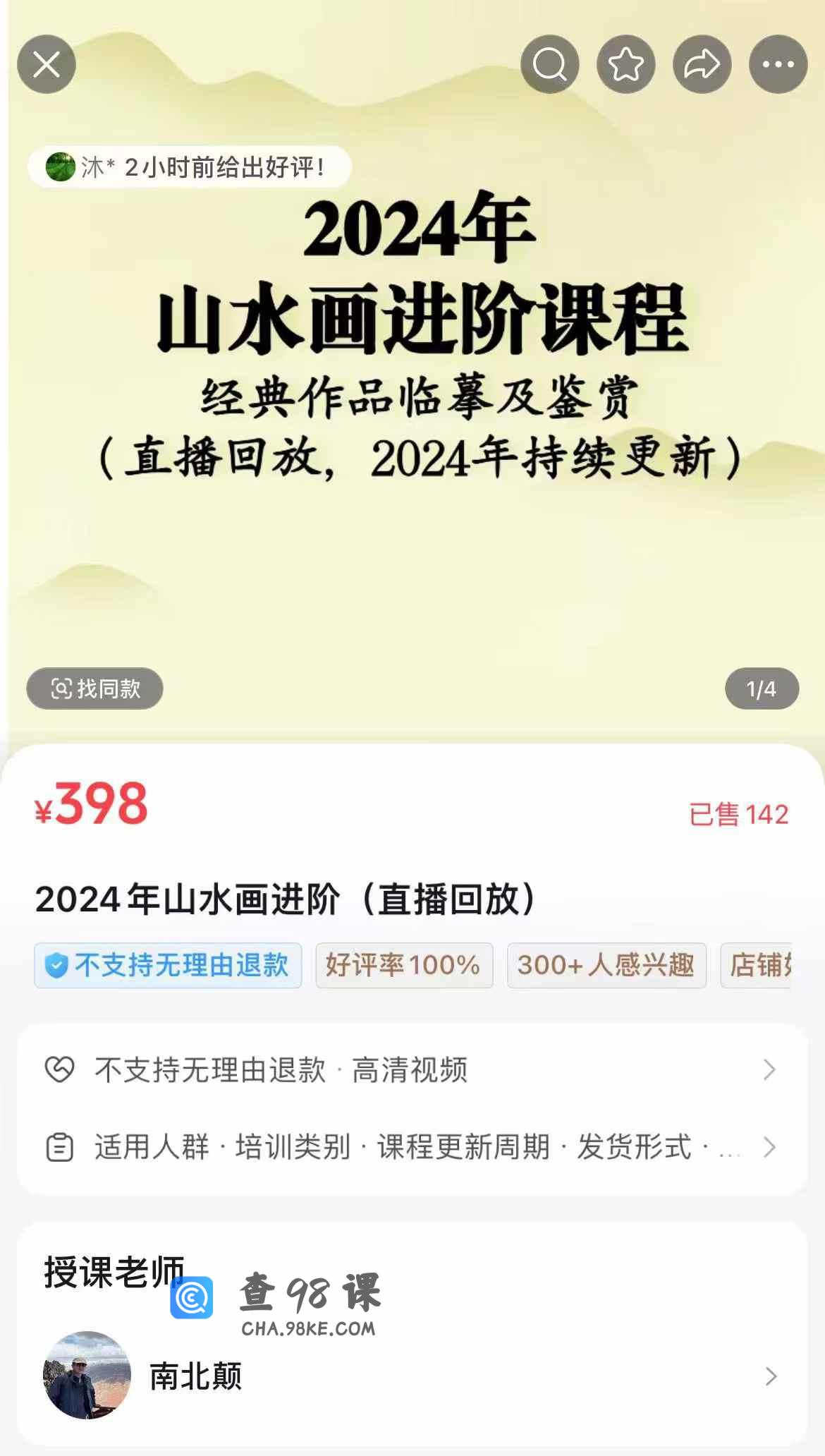Viewport: 825px width, 1456px height.
Task: Open the 不支持无理由退款 · 高清视频 row
Action: click(x=412, y=1070)
